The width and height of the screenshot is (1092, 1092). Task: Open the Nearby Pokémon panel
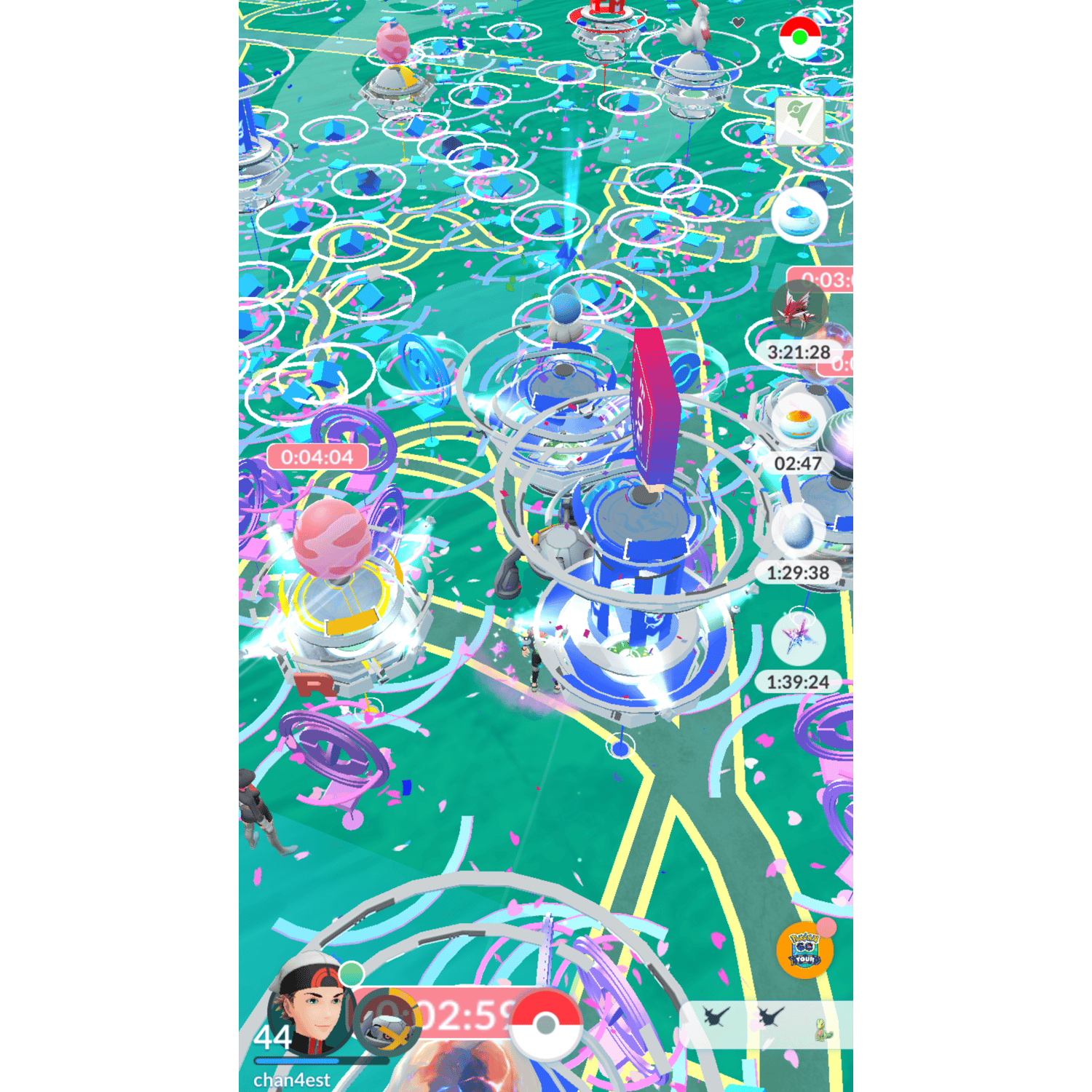766,1024
